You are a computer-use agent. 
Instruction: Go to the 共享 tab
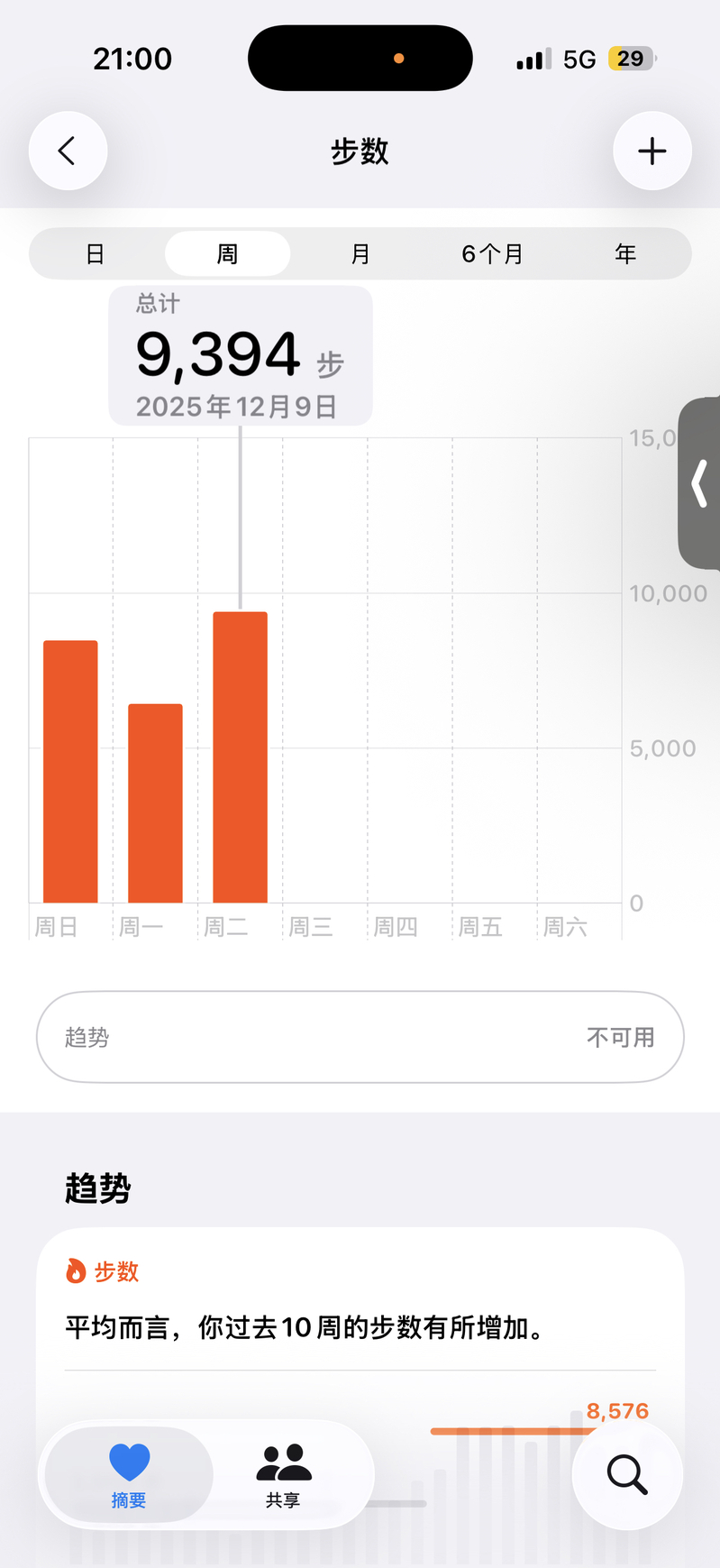coord(283,1474)
